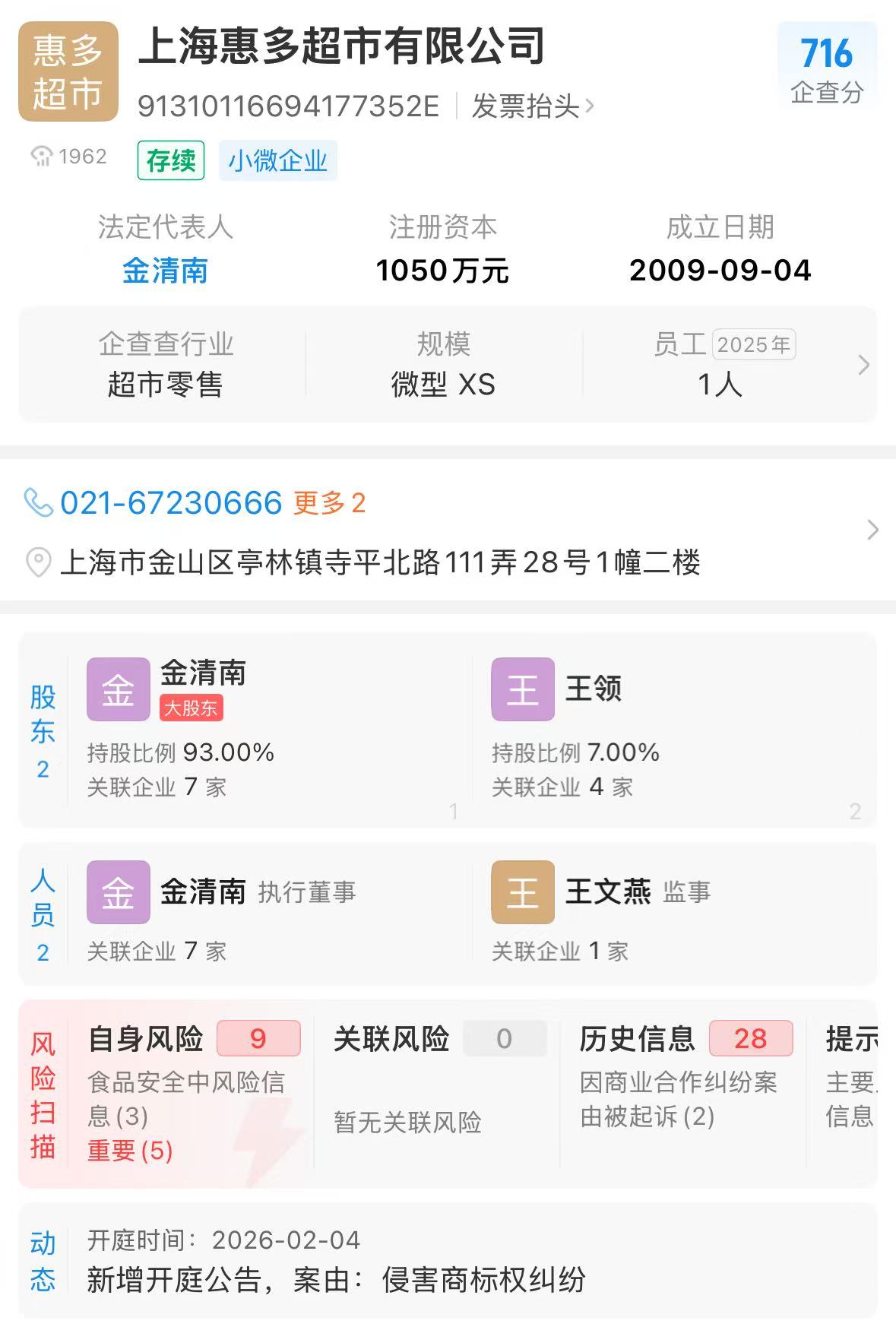
Task: Expand the employee count details chevron
Action: (x=863, y=365)
